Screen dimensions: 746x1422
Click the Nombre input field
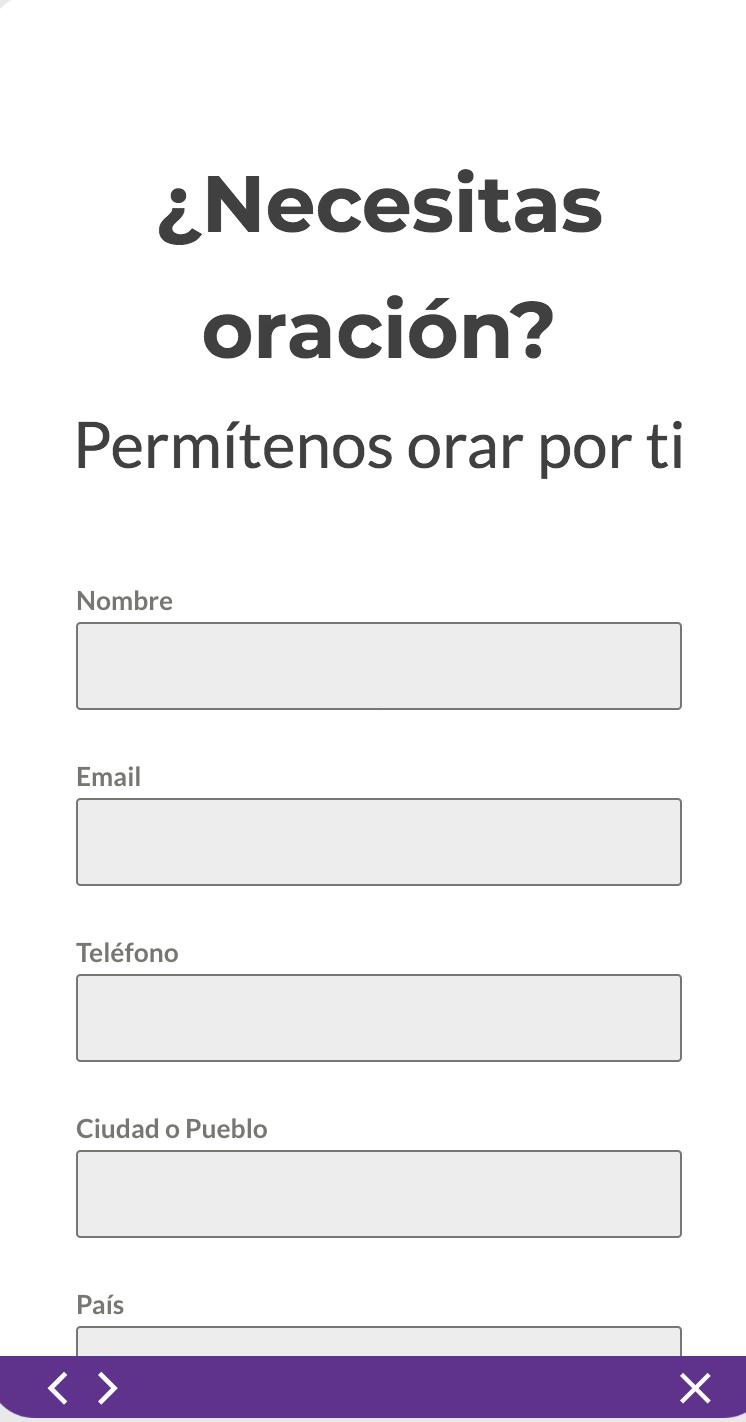click(379, 665)
